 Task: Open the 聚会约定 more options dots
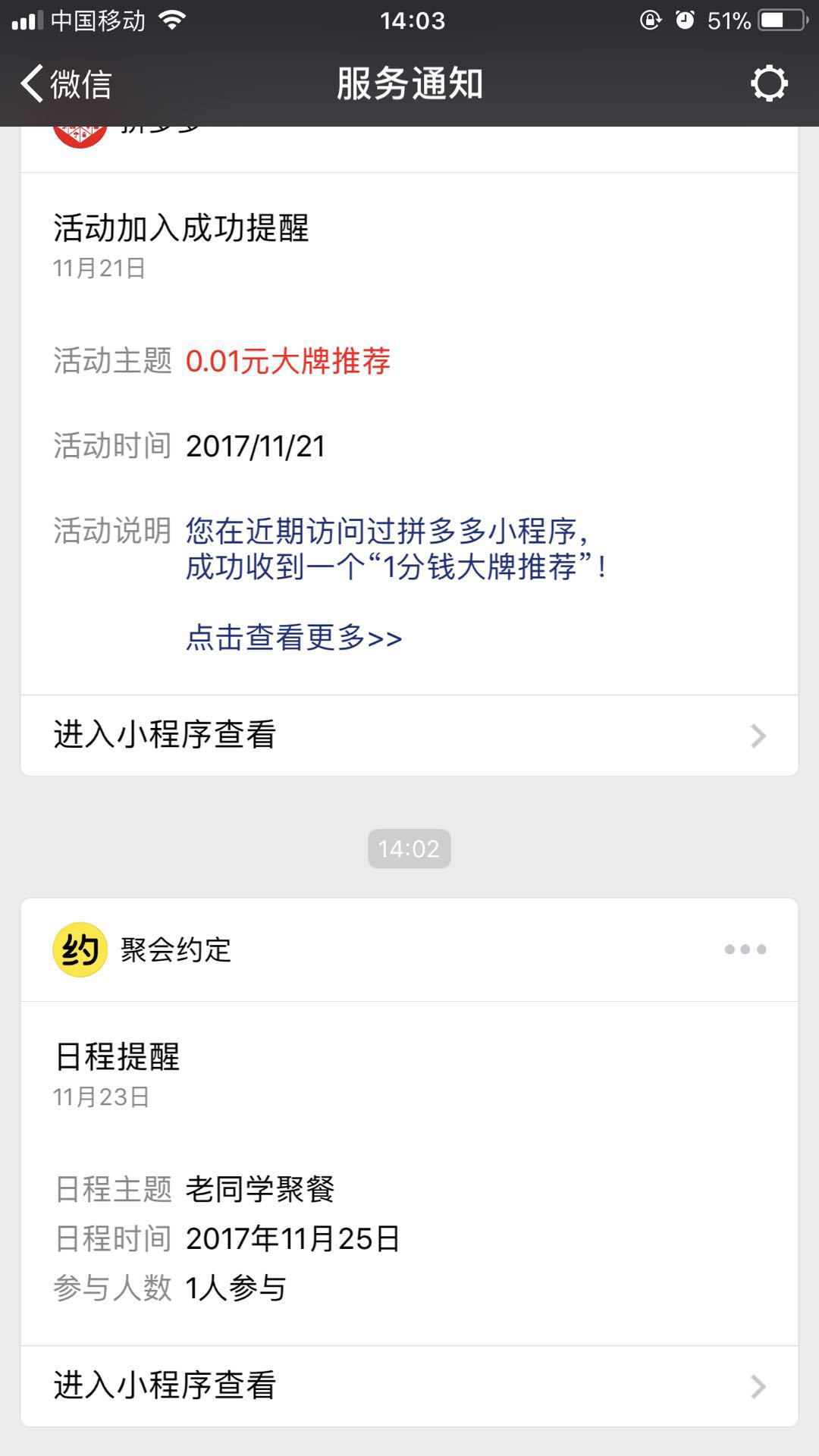click(x=745, y=949)
